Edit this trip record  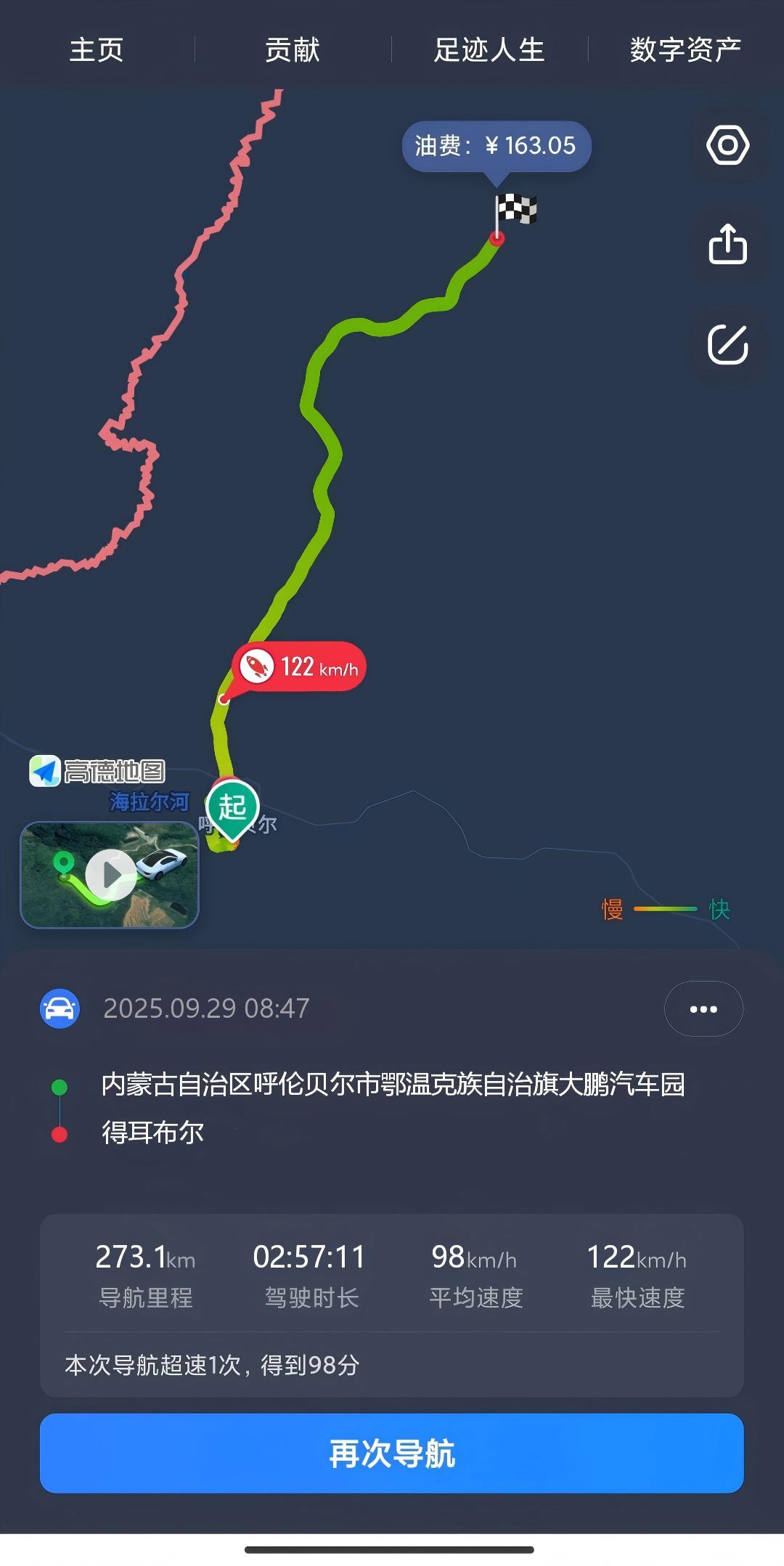coord(727,344)
